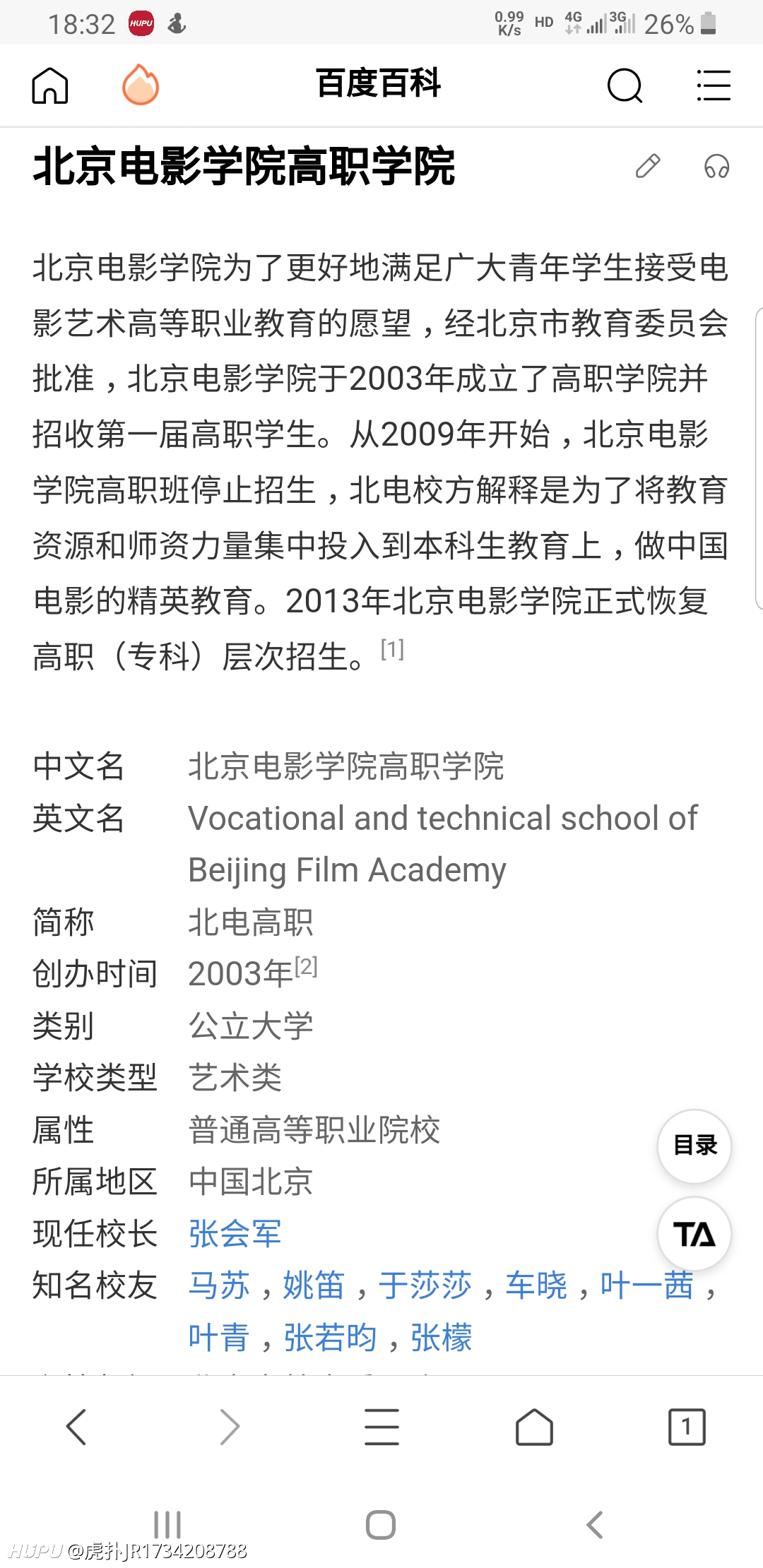Viewport: 763px width, 1568px height.
Task: Open alumni link 姚笛
Action: 314,1285
